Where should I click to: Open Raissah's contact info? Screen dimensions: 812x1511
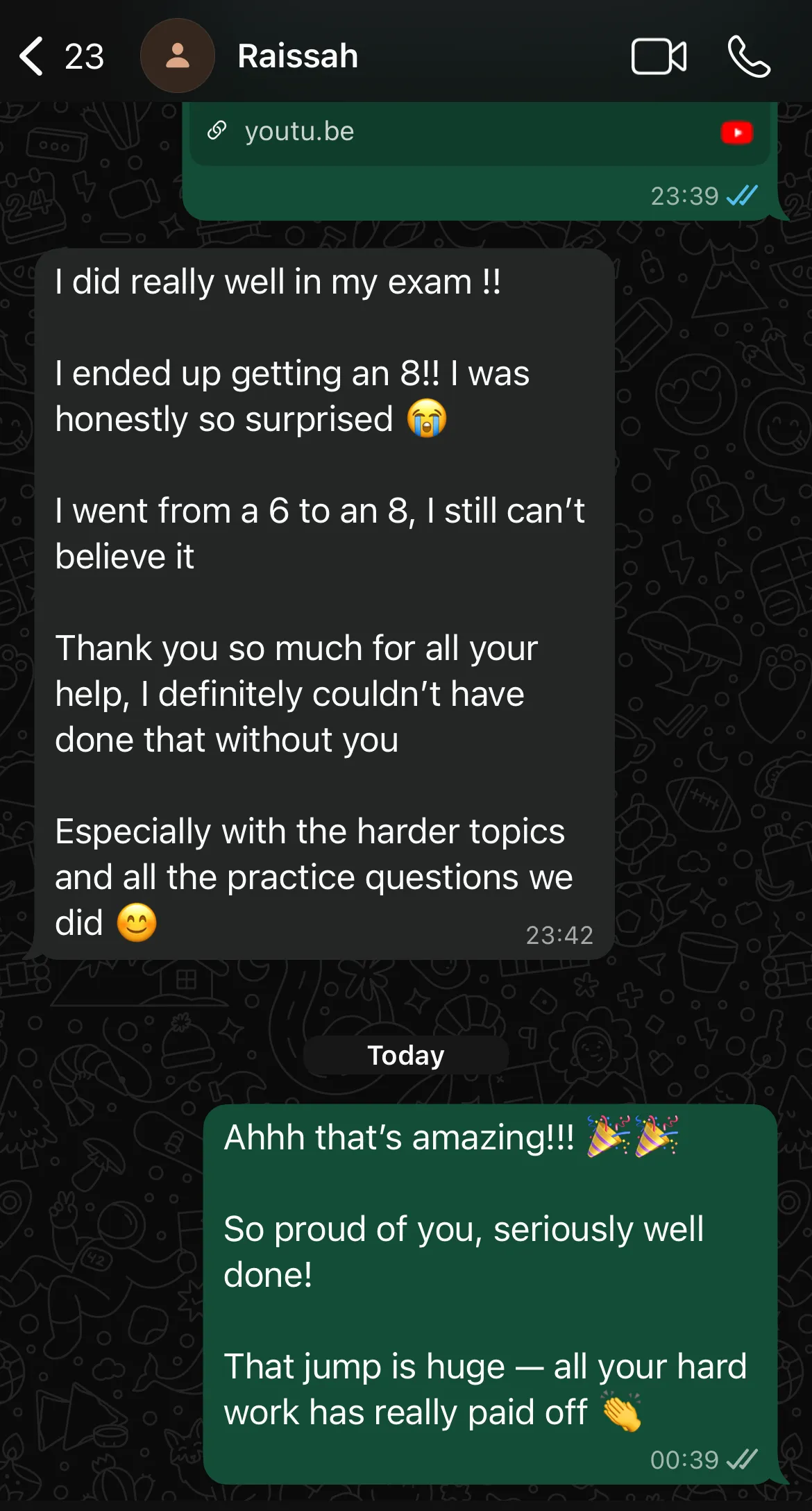(298, 56)
